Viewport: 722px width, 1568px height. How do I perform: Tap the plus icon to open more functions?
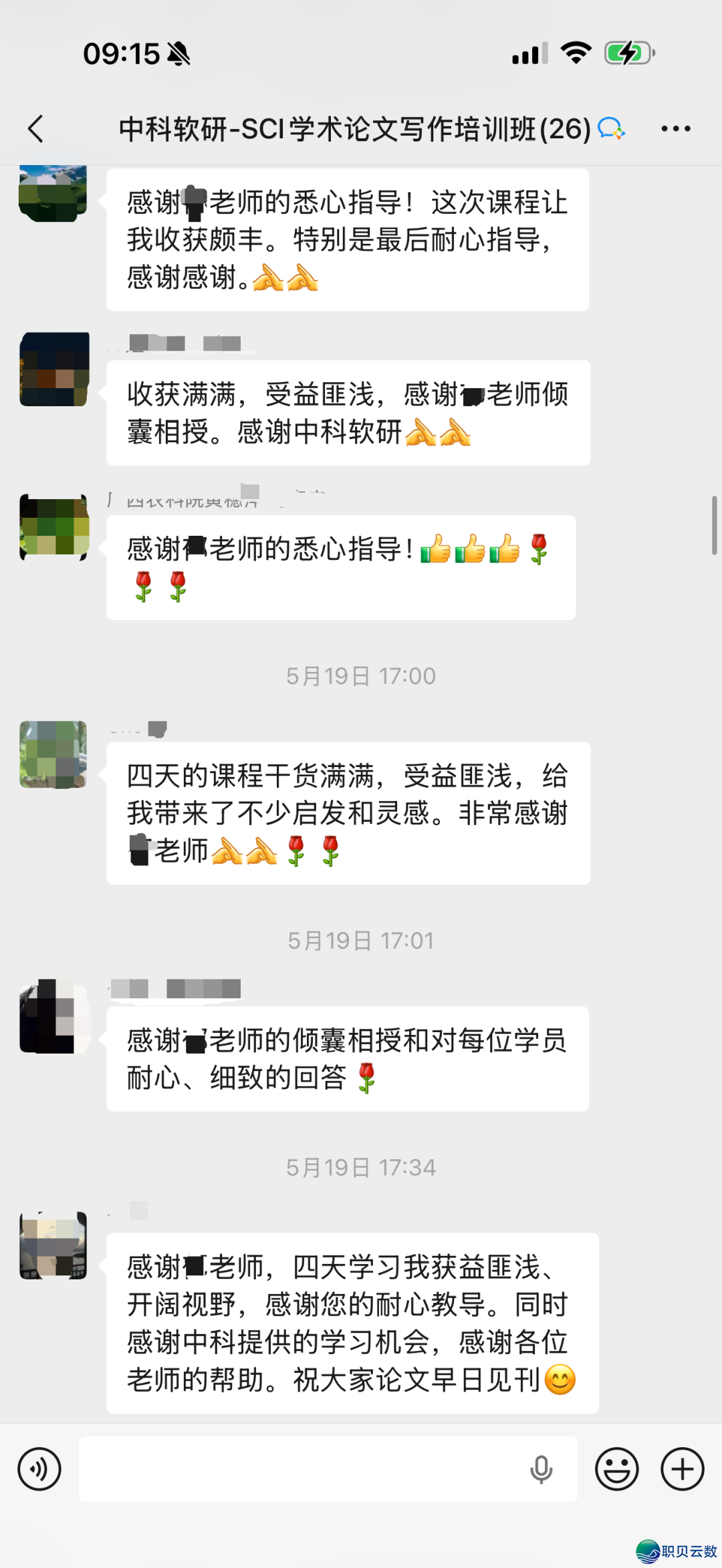pos(681,1469)
